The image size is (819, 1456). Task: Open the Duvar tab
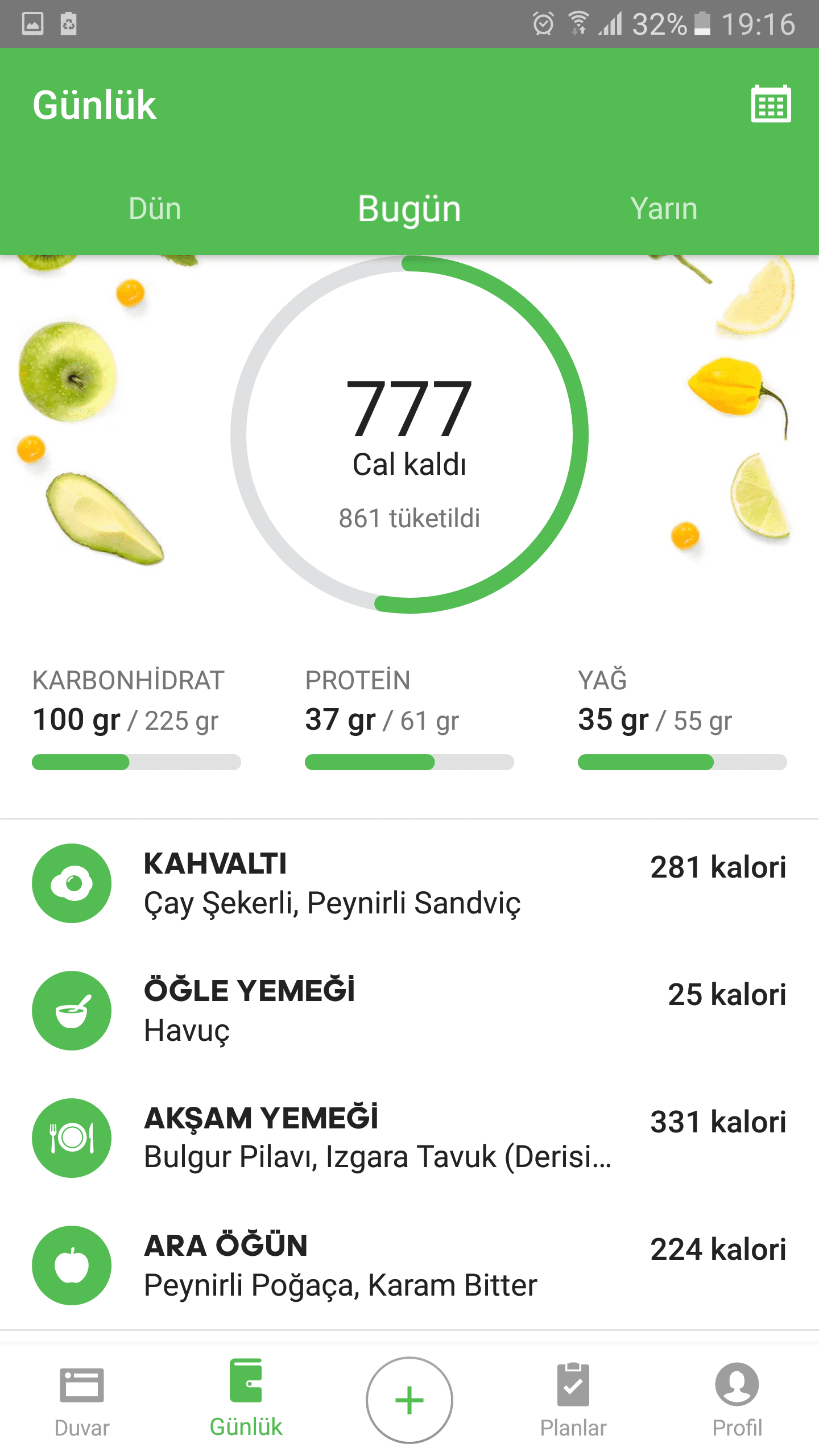82,1400
